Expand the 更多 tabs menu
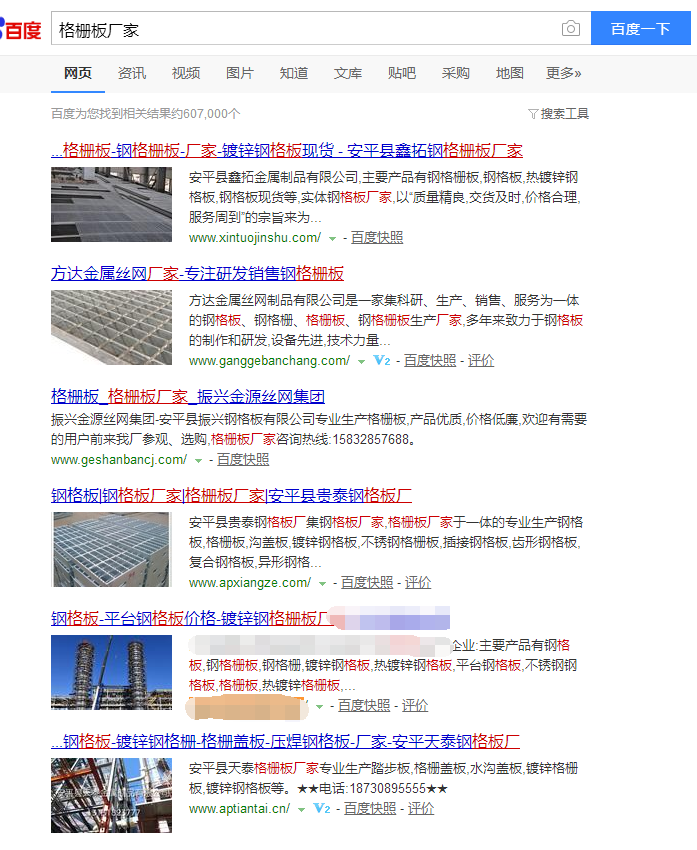697x850 pixels. coord(563,73)
